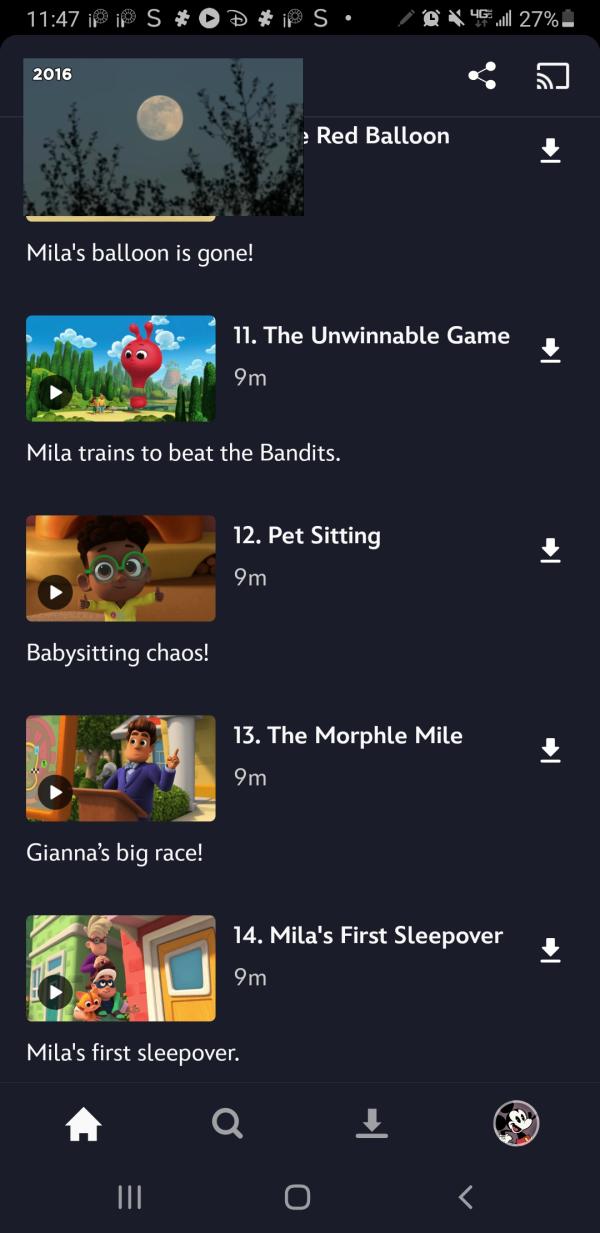Screen dimensions: 600x1233
Task: Switch to the Search tab
Action: click(228, 1125)
